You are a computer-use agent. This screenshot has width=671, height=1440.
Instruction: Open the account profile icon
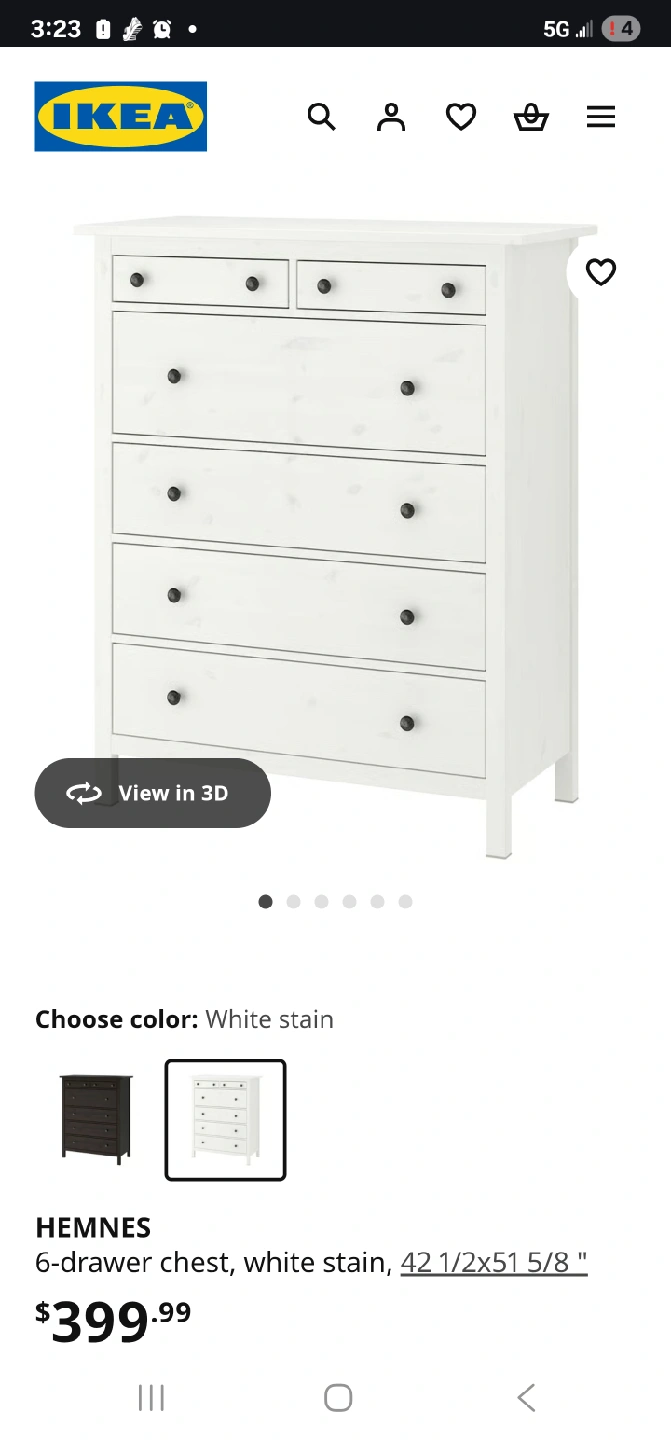[391, 117]
